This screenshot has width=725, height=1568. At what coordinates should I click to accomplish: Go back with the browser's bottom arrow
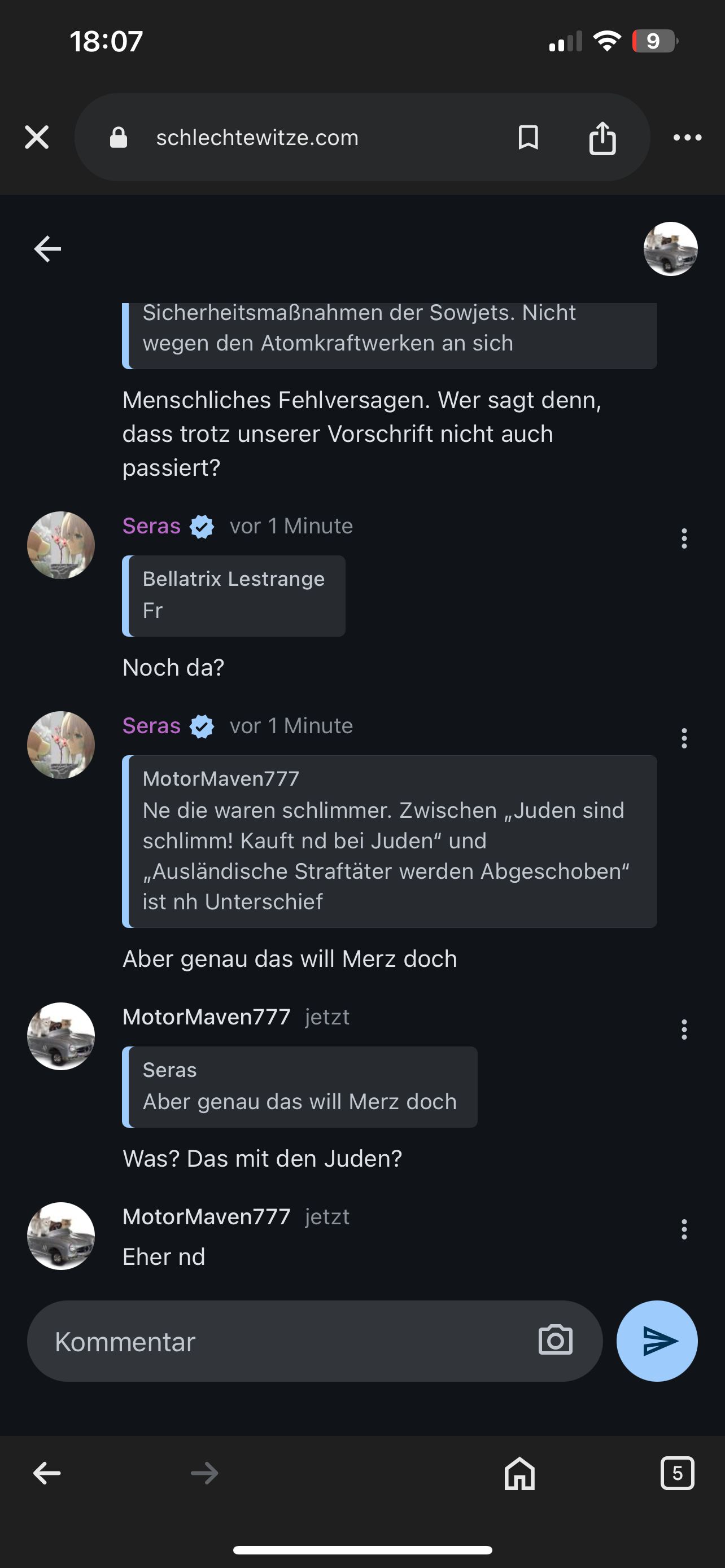click(47, 1473)
